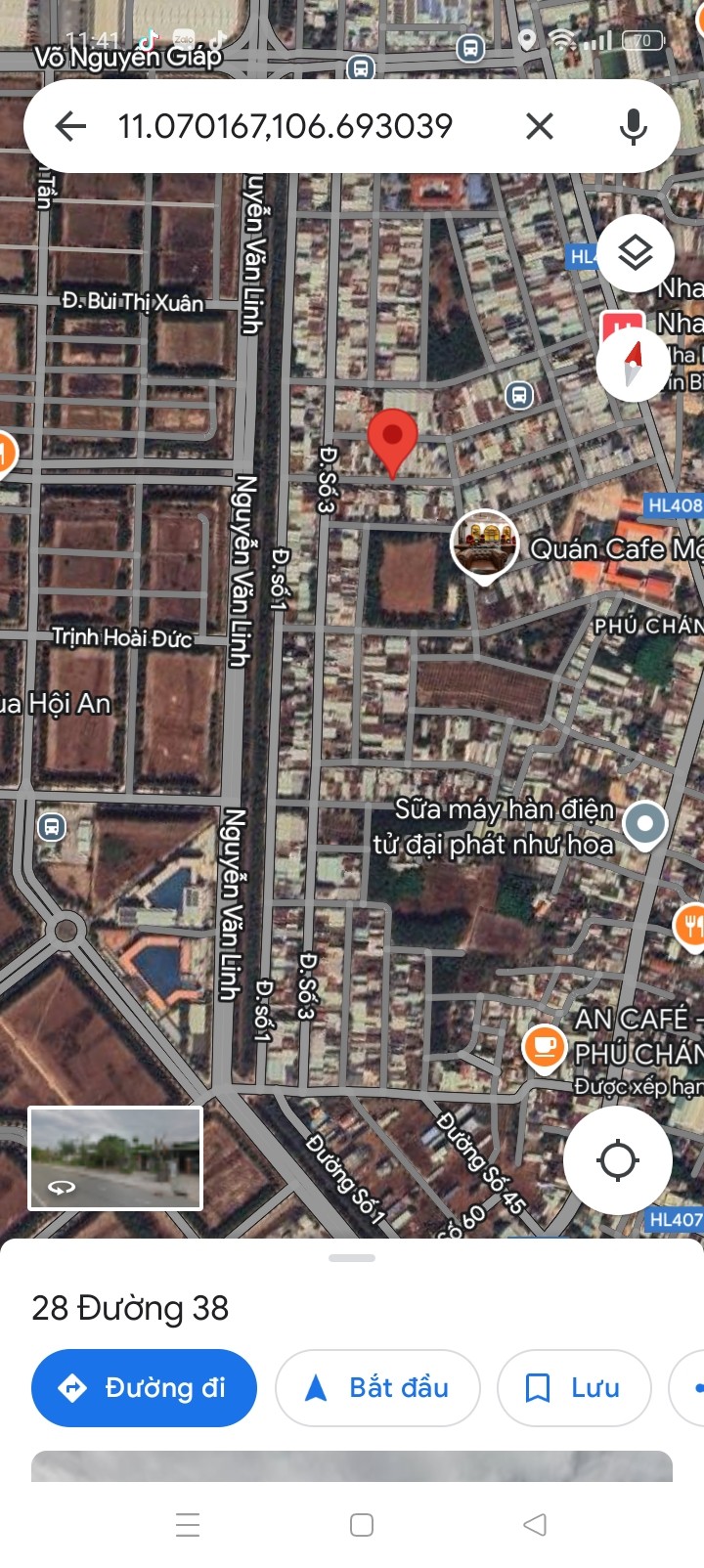
Task: Go back using the search bar arrow
Action: point(70,126)
